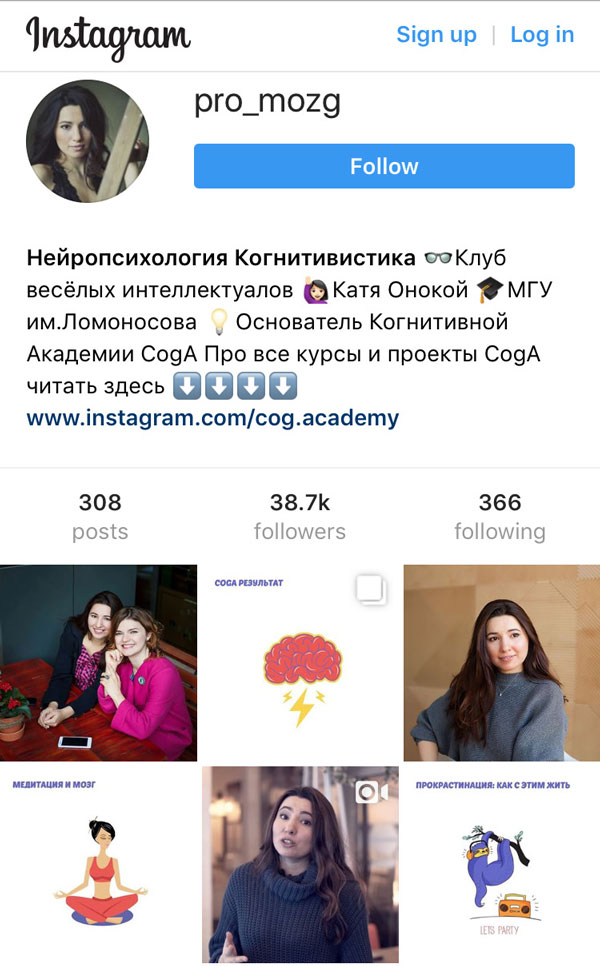Open the COGA РЕЗУЛЬТАТ brain post

point(299,662)
